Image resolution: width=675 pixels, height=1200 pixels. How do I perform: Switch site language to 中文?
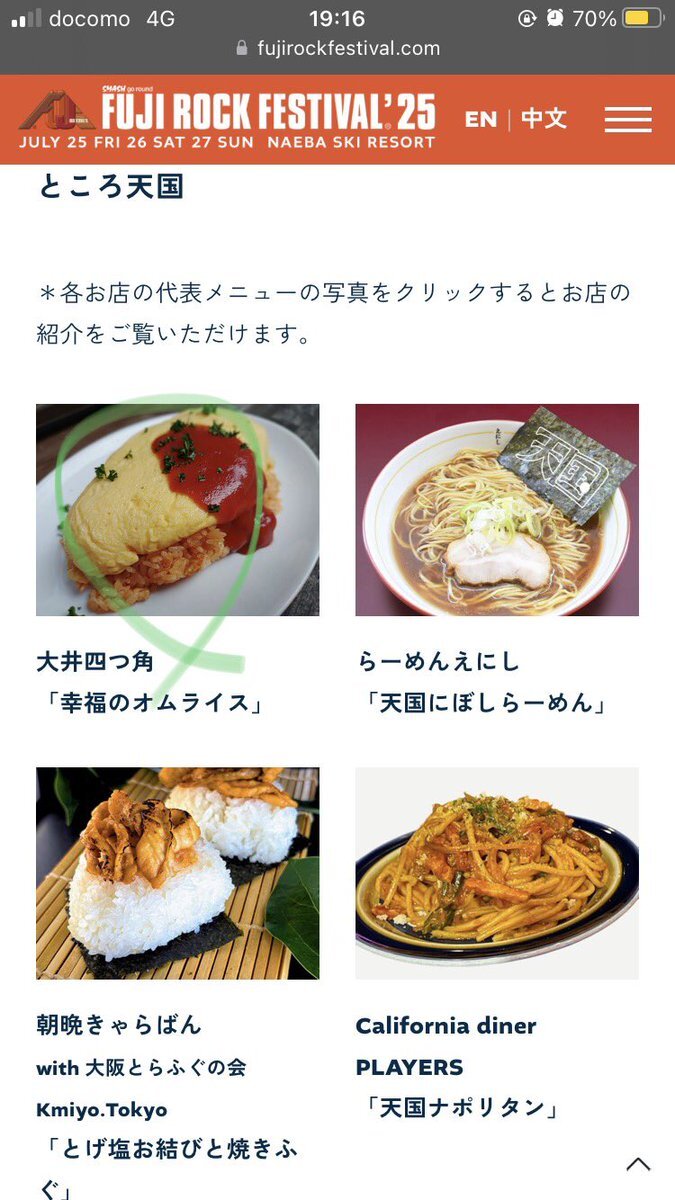544,119
